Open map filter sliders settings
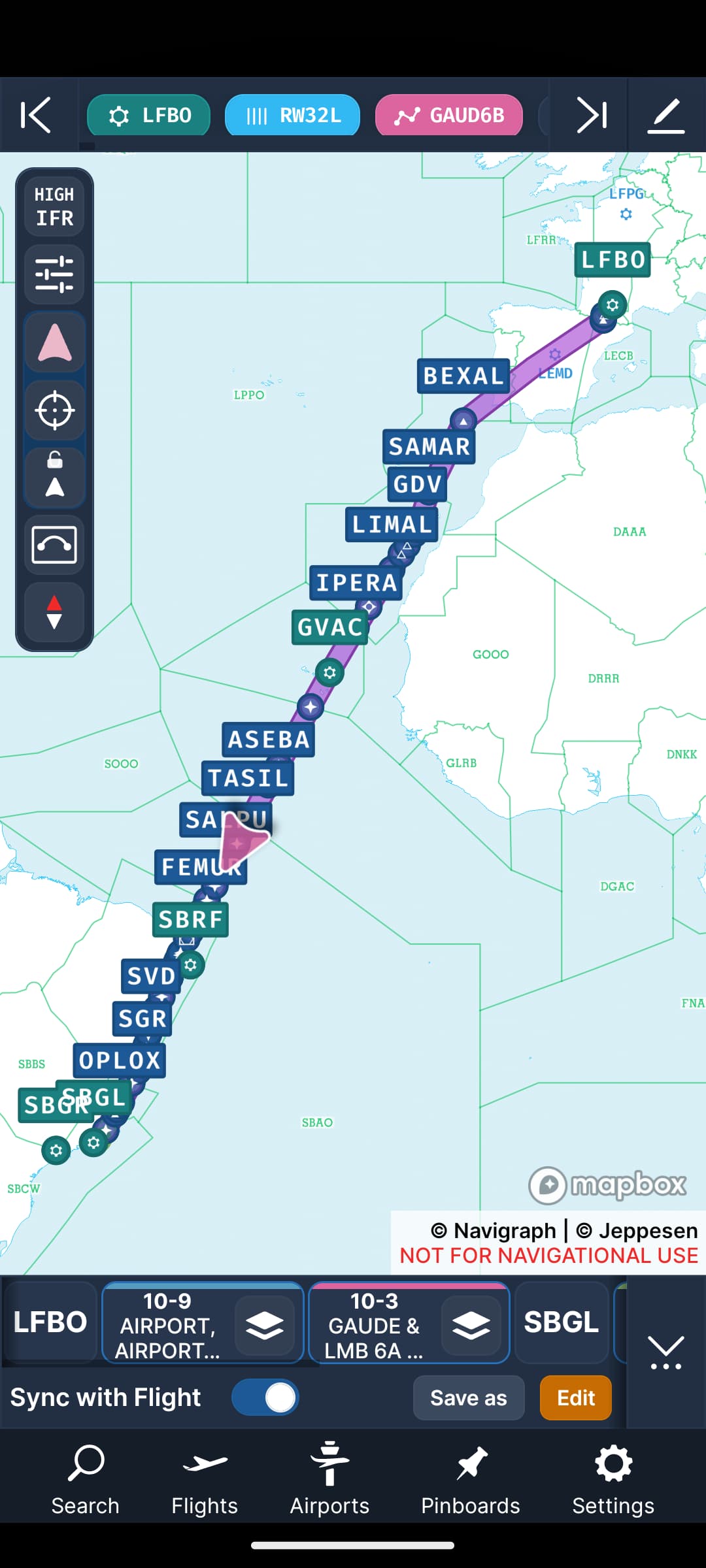 [x=54, y=274]
